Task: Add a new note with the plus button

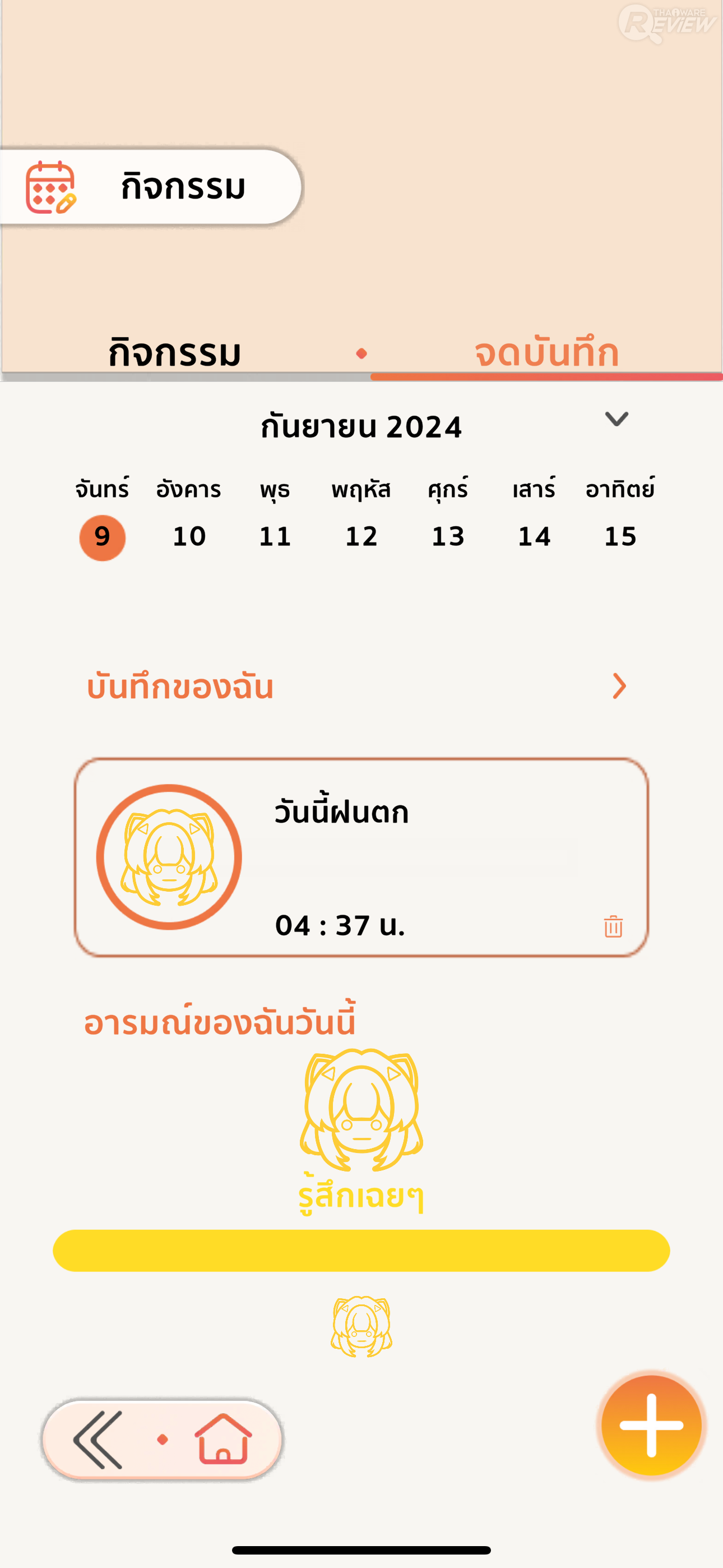Action: point(651,1425)
